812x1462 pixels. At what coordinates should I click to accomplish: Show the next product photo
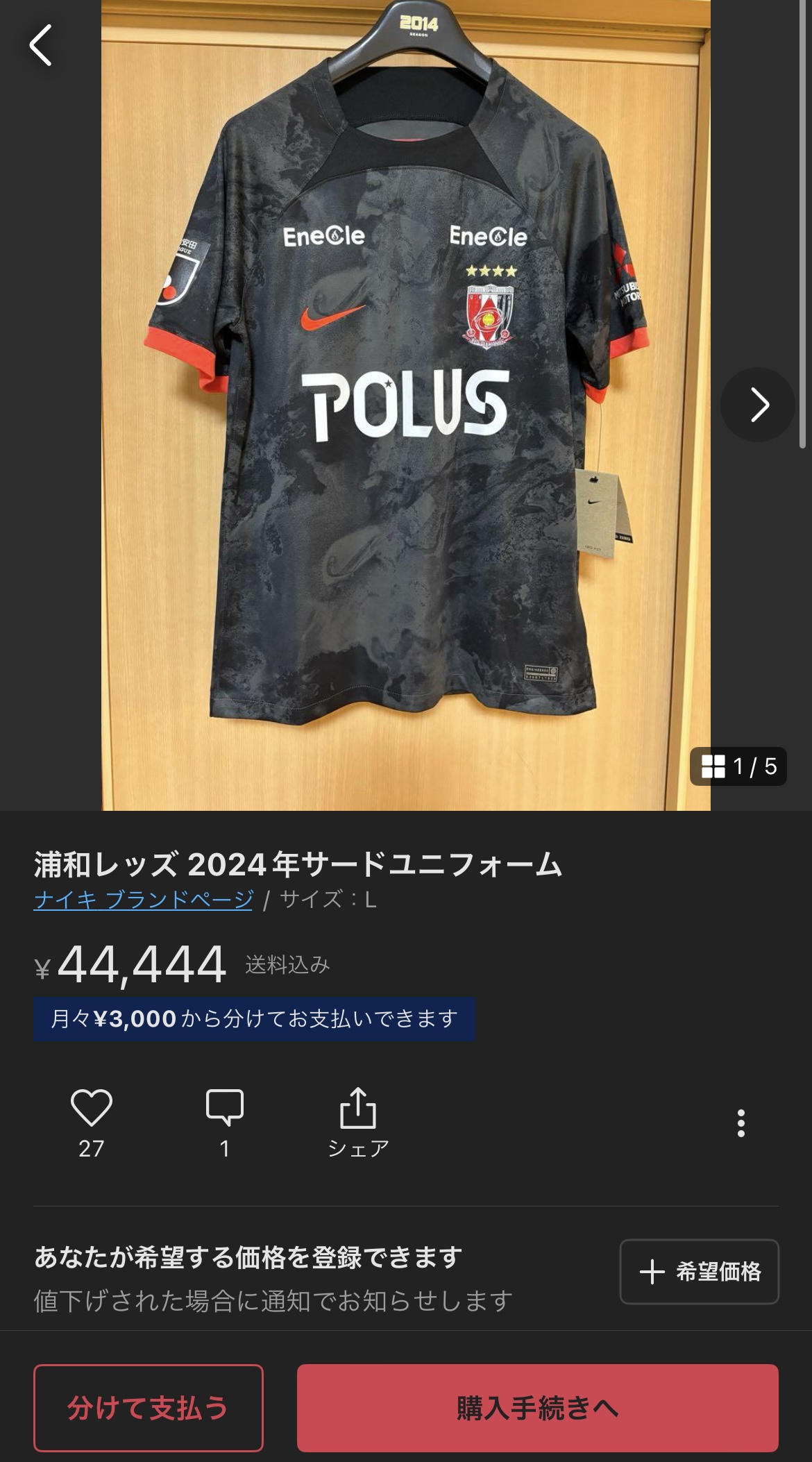click(x=758, y=405)
